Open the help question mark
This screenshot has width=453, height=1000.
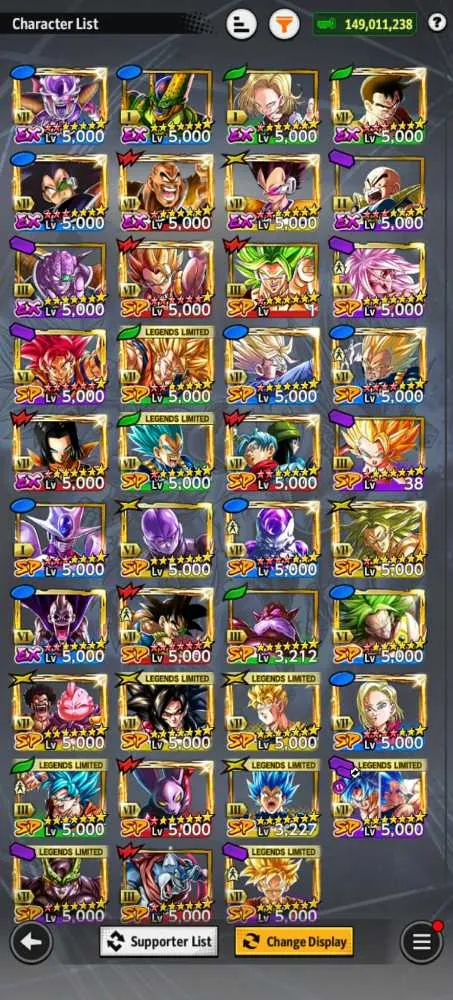pyautogui.click(x=437, y=24)
